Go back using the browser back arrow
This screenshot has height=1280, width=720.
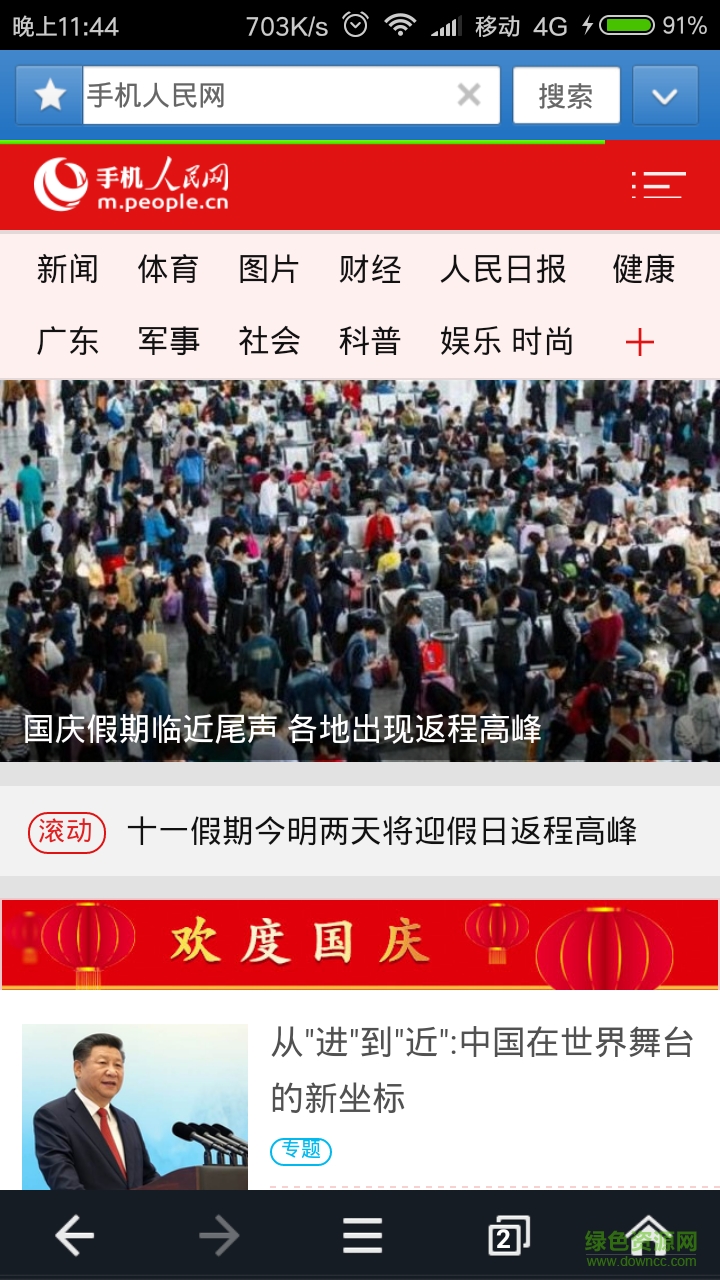click(x=74, y=1237)
